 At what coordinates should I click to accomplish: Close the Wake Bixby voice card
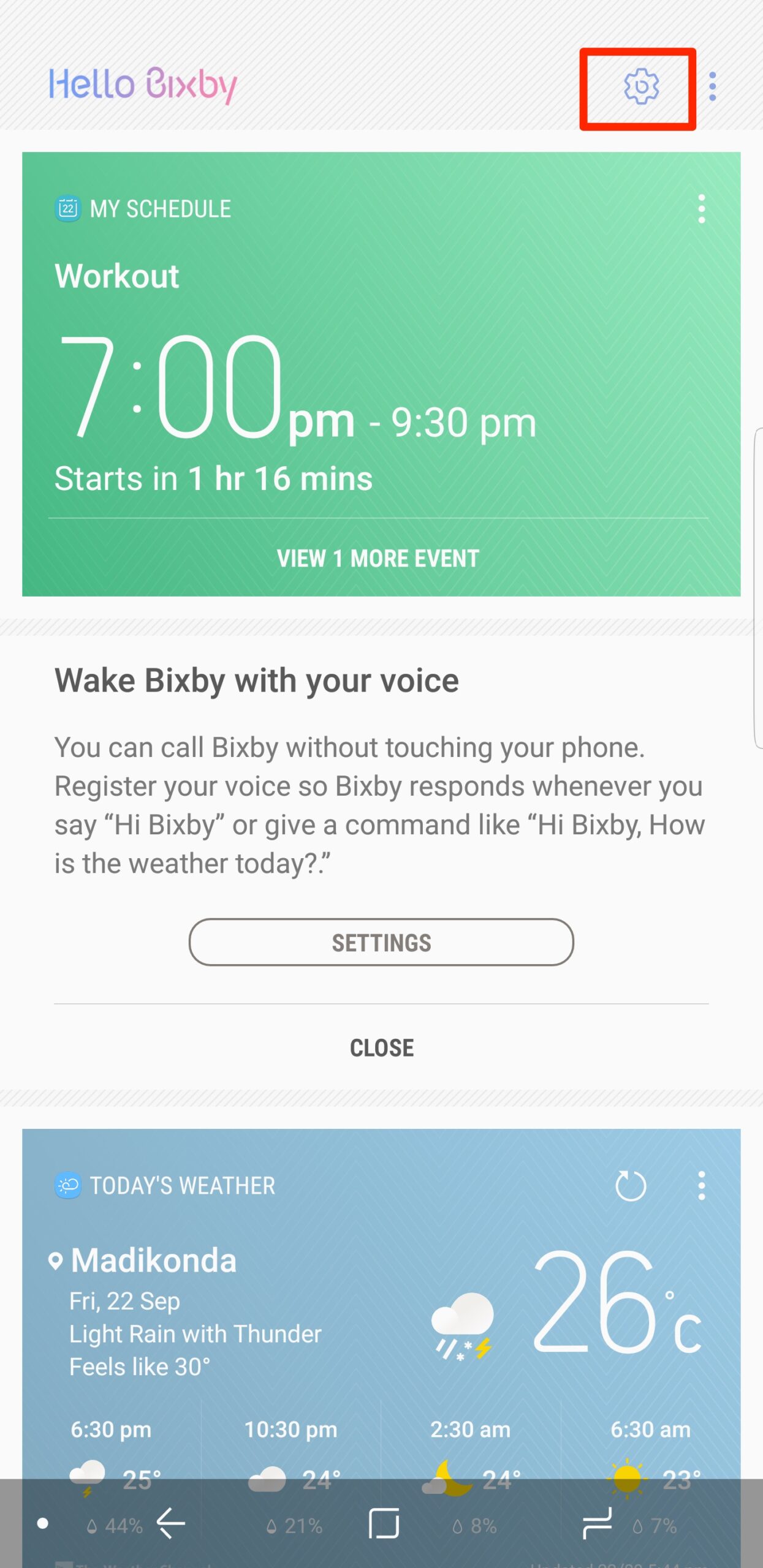381,1048
